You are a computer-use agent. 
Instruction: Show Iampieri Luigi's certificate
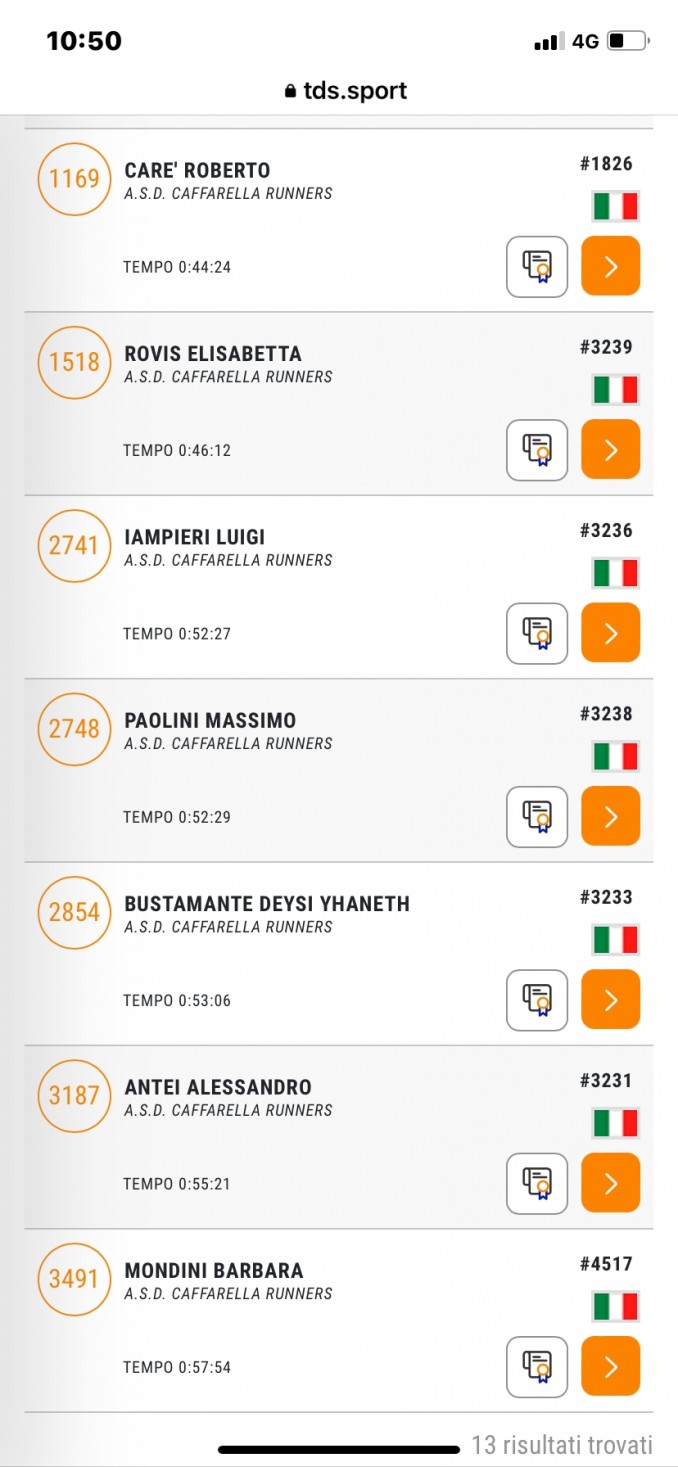537,633
